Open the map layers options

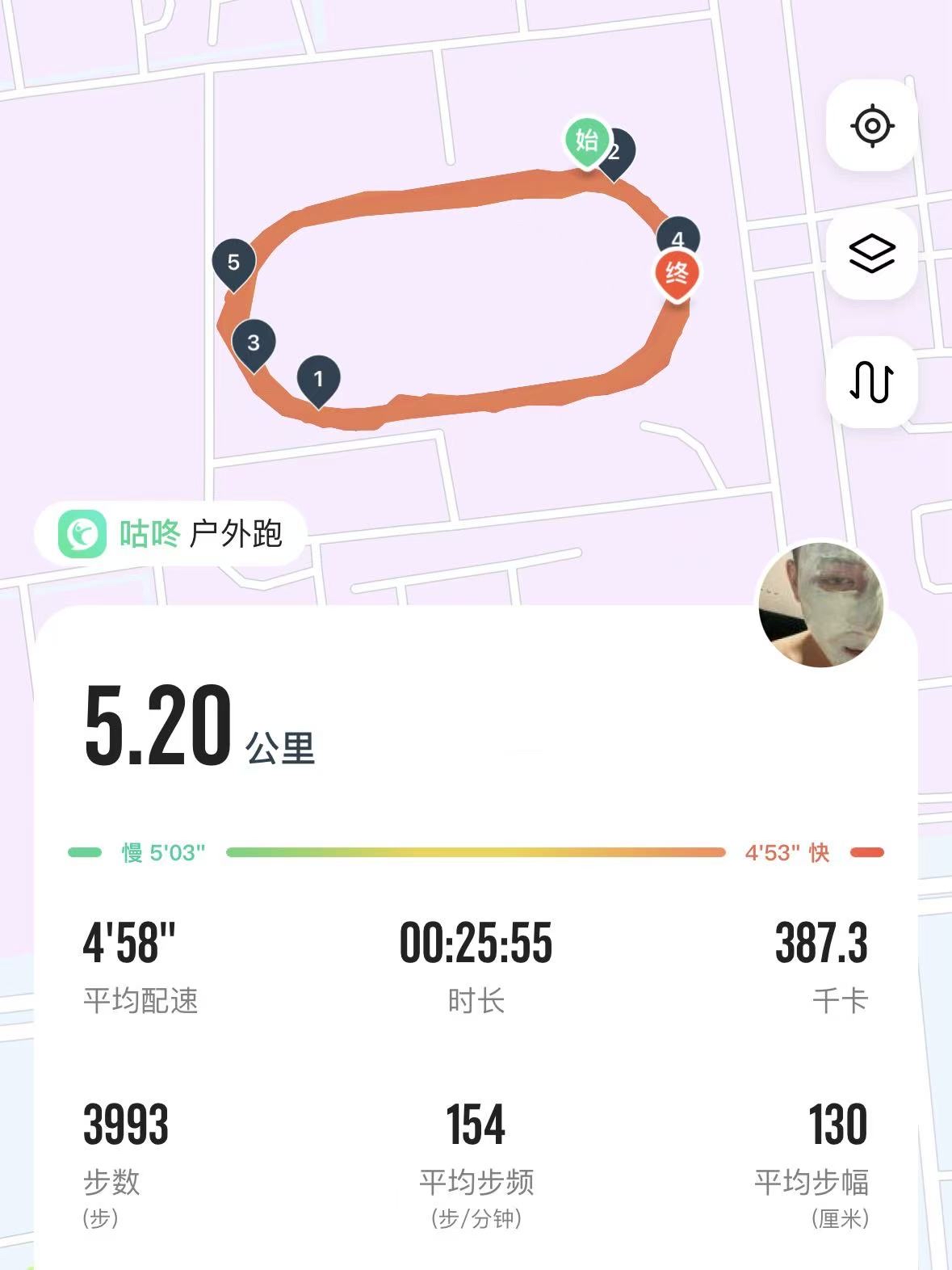[872, 254]
